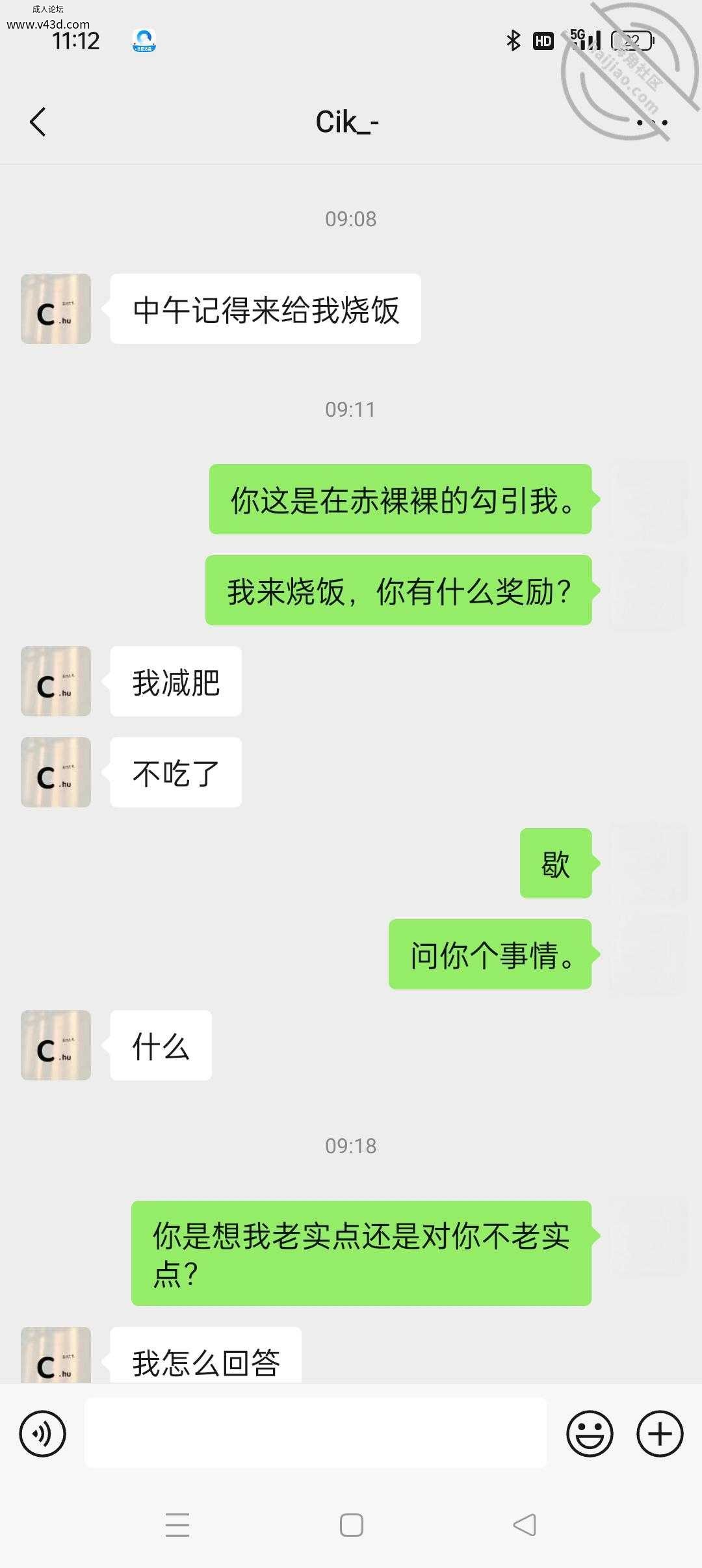Open the plus attachment menu
Screen dimensions: 702x1568
[660, 1433]
